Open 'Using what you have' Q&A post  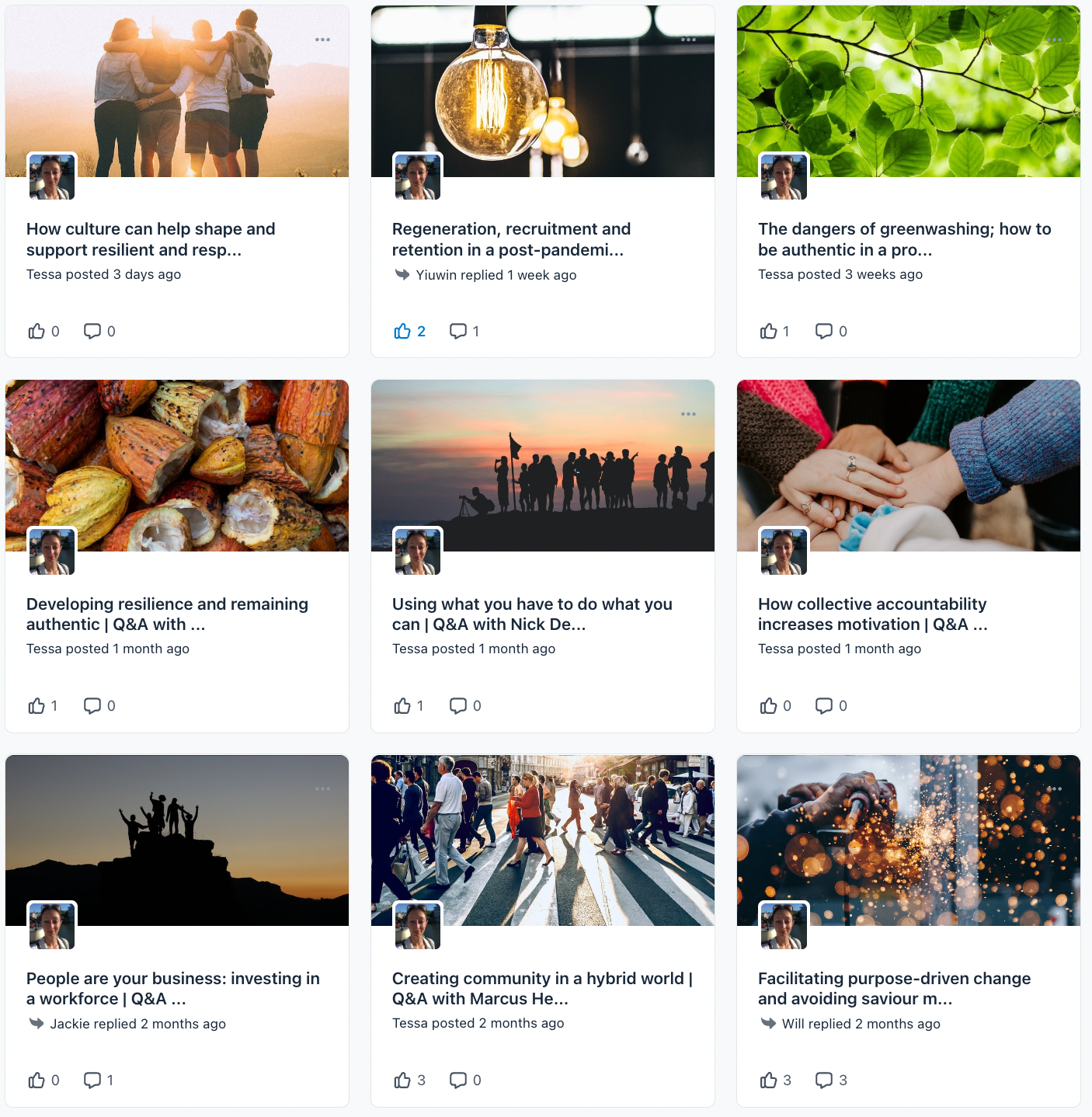pyautogui.click(x=532, y=614)
